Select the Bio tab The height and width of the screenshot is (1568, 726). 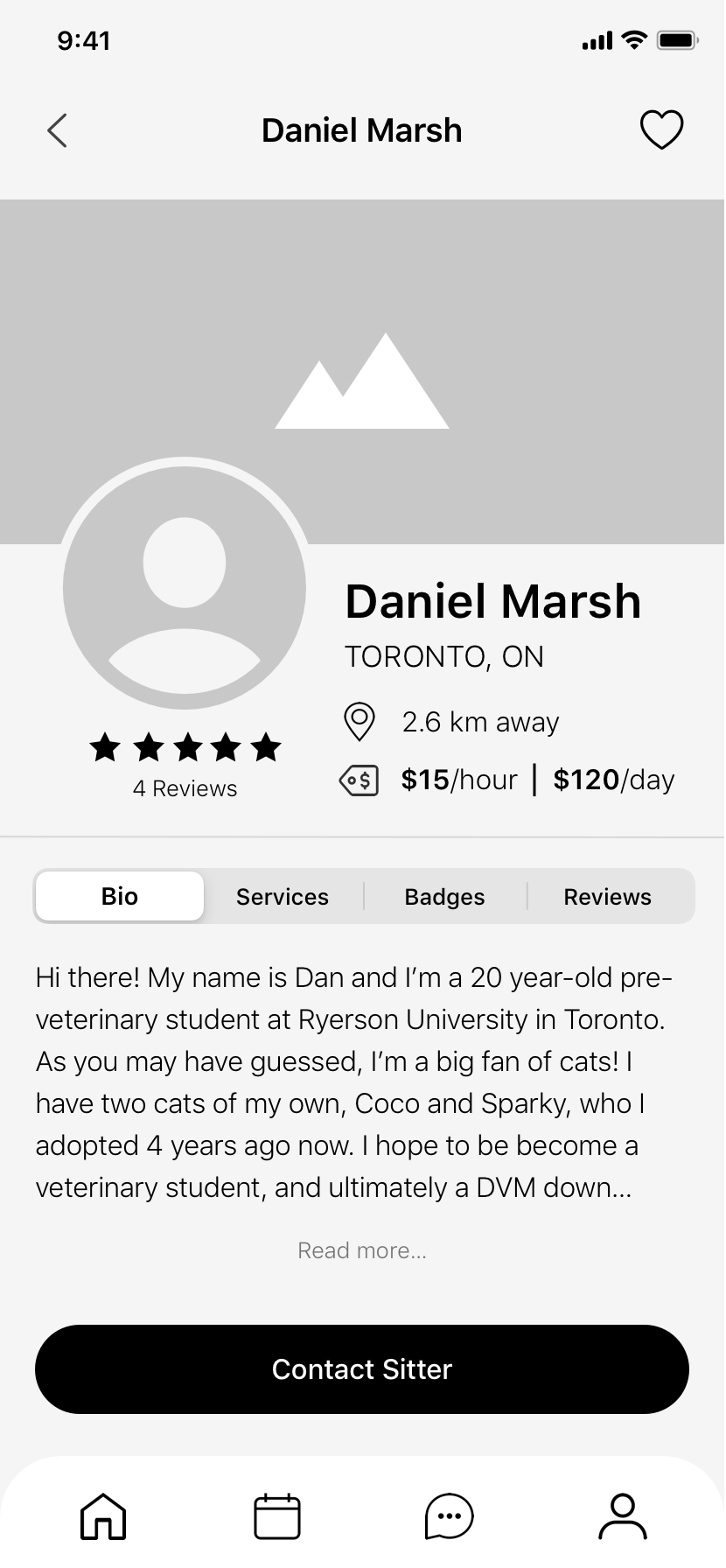point(120,896)
